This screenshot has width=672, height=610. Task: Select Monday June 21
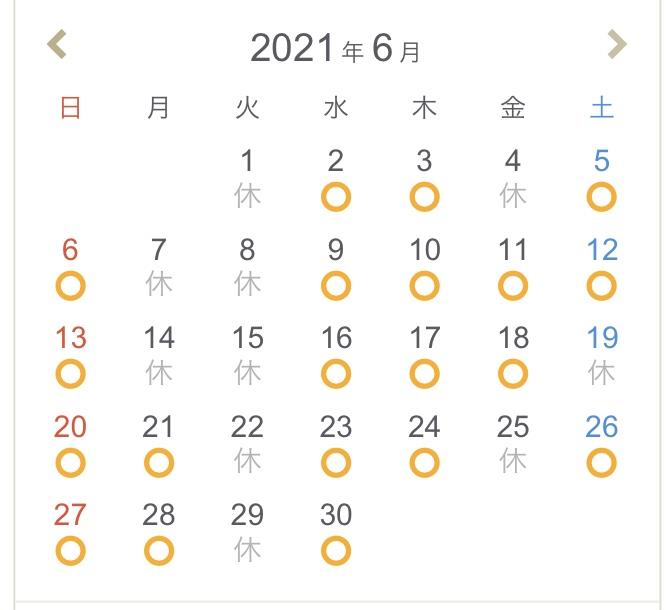(x=159, y=445)
